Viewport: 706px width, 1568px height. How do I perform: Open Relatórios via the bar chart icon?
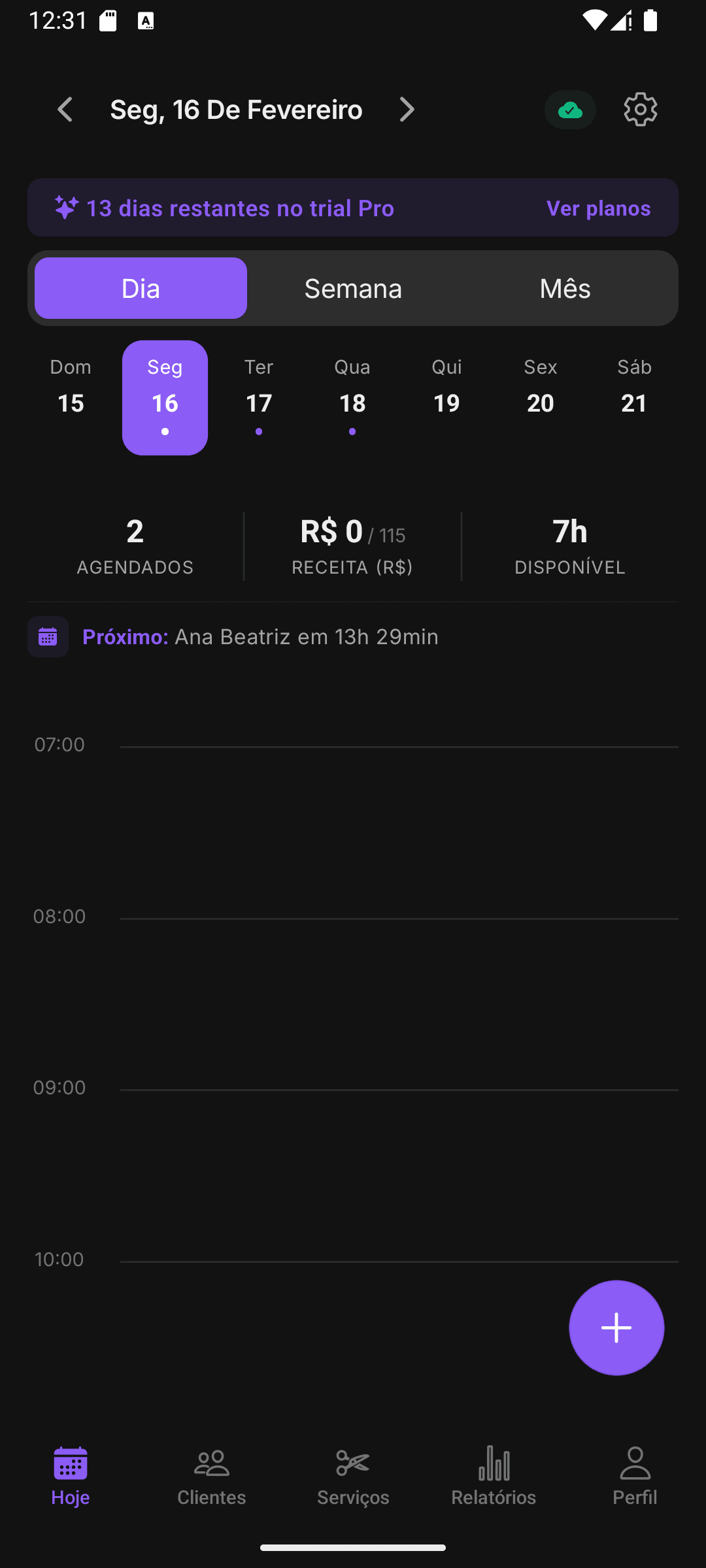coord(494,1463)
